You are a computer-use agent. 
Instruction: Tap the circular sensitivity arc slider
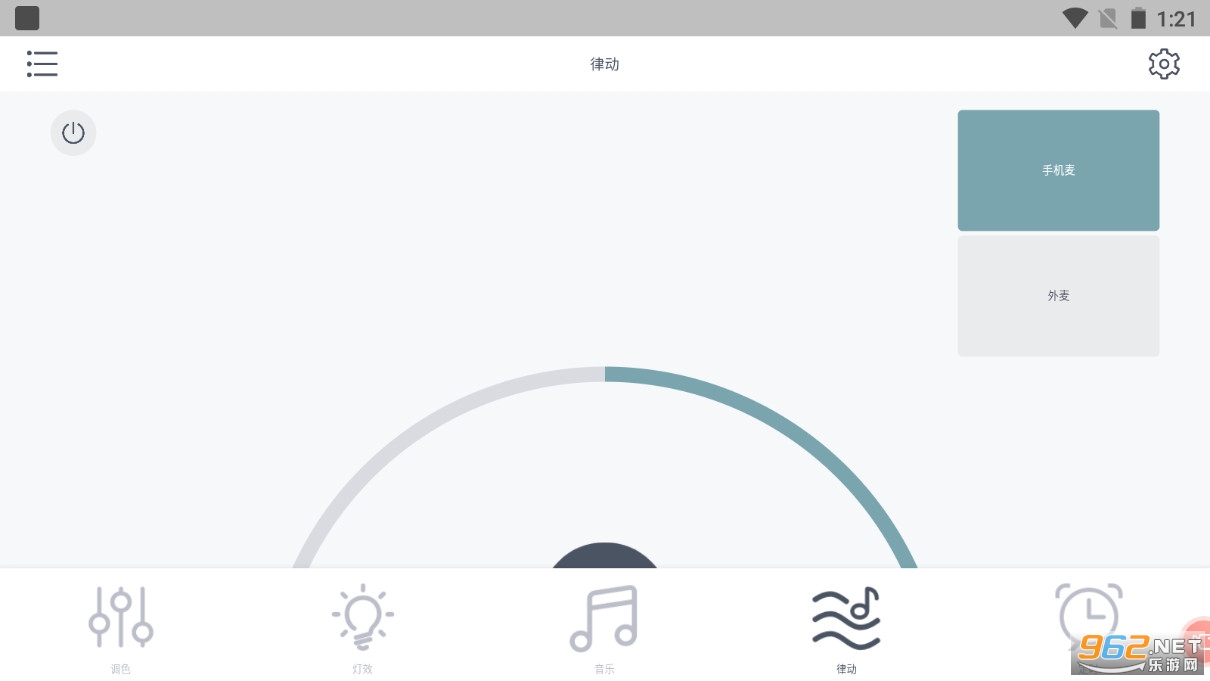[605, 467]
